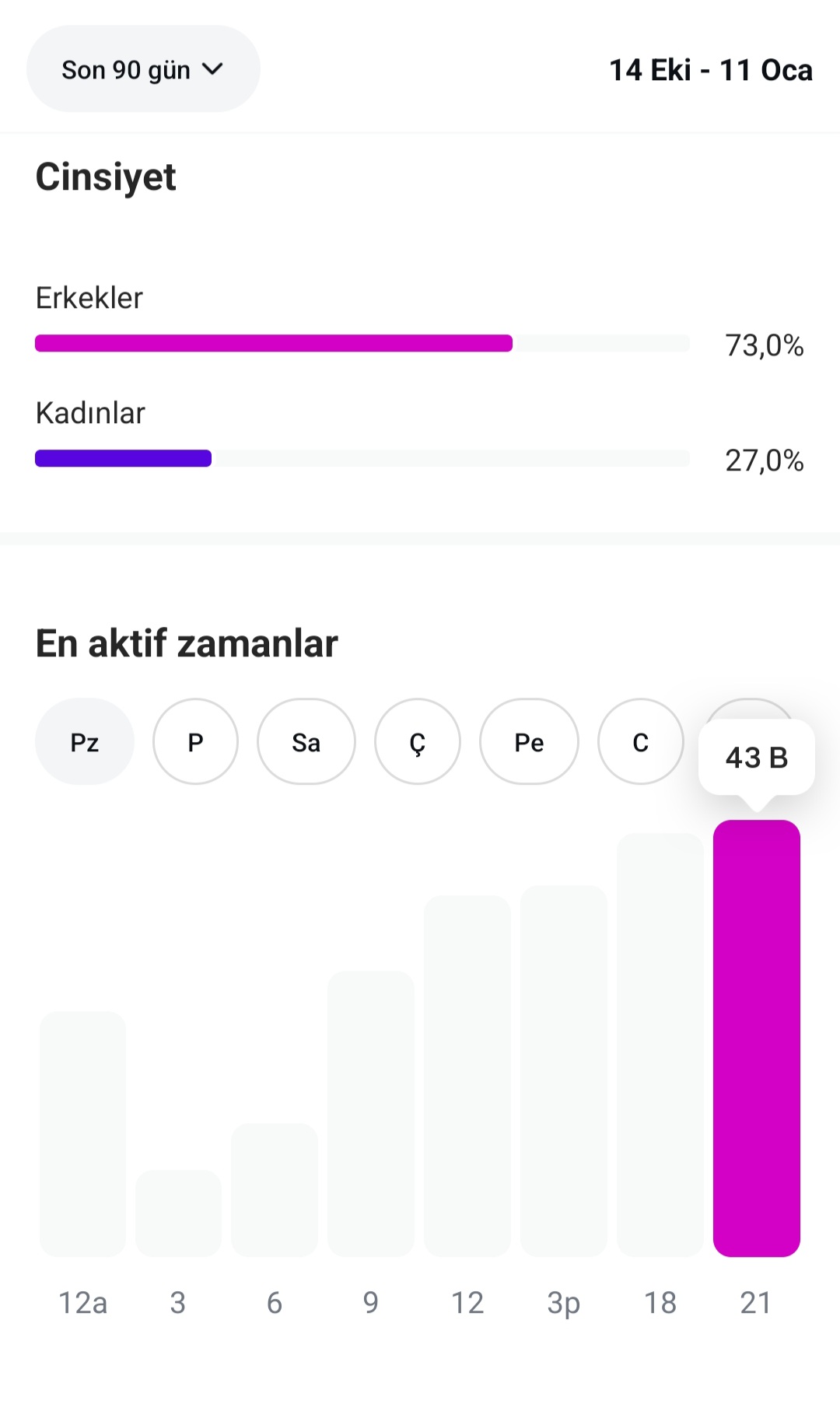The width and height of the screenshot is (840, 1411).
Task: Select the Ç day chip
Action: click(418, 742)
